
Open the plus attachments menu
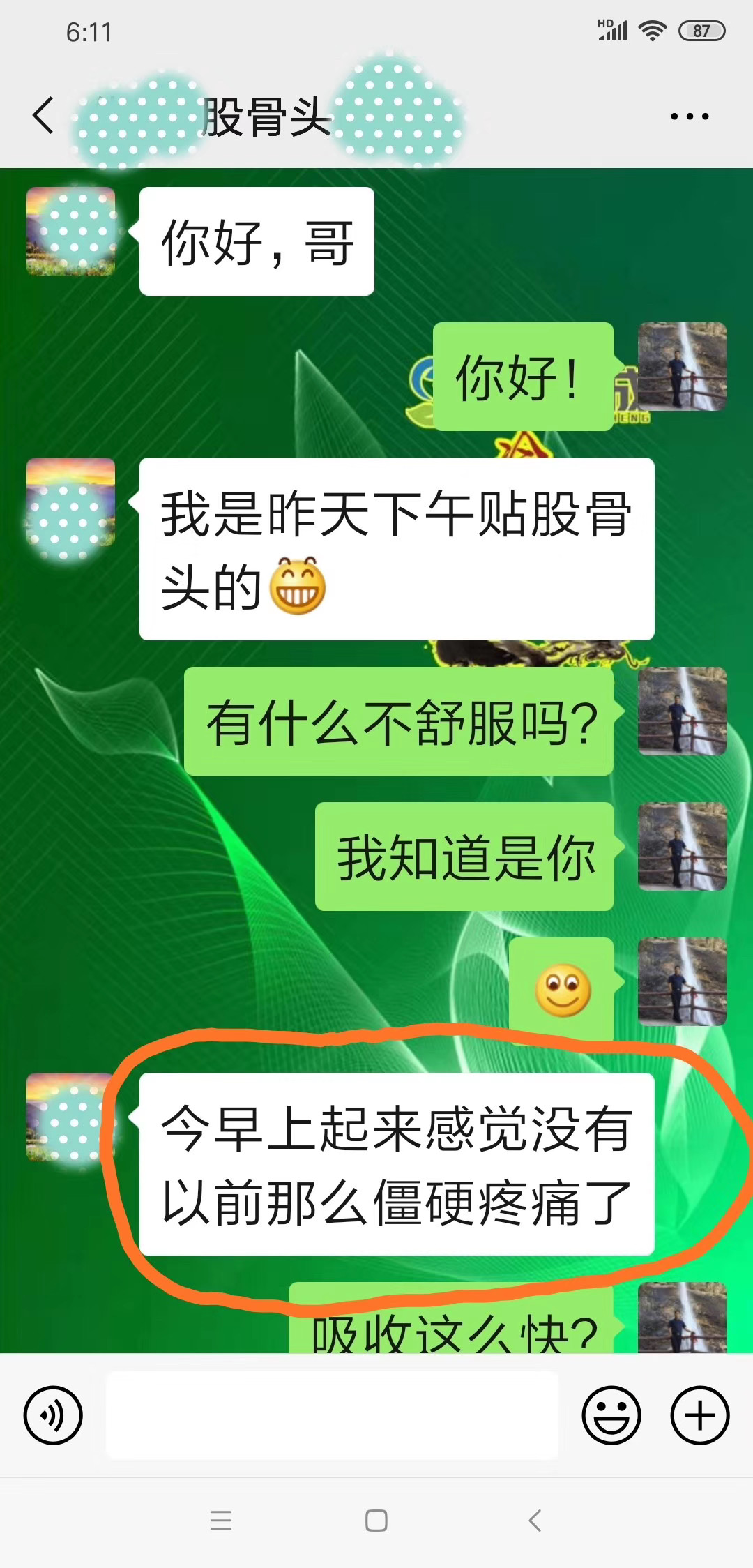(700, 1415)
